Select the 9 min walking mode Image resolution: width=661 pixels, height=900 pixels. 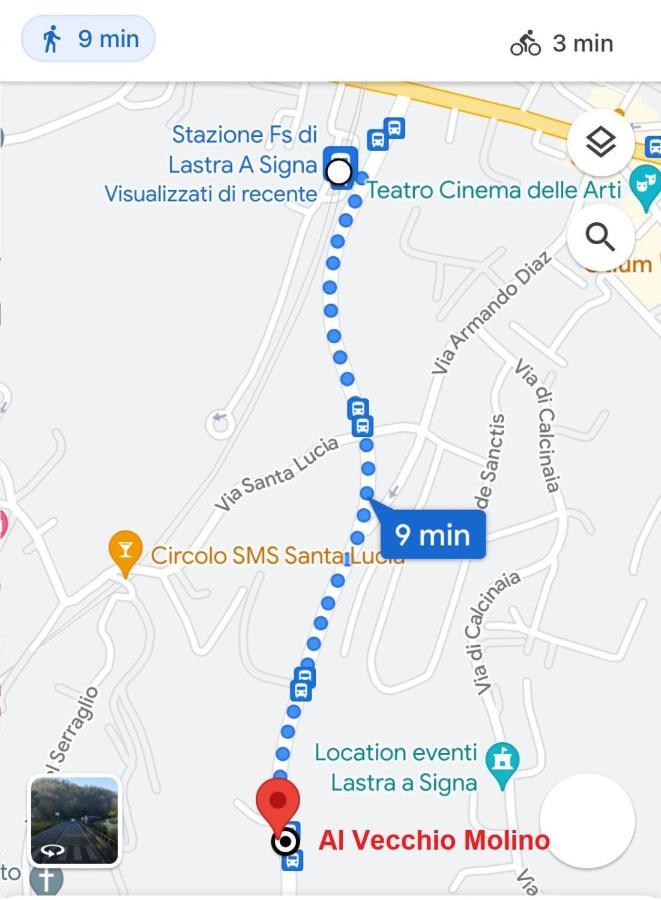[89, 40]
